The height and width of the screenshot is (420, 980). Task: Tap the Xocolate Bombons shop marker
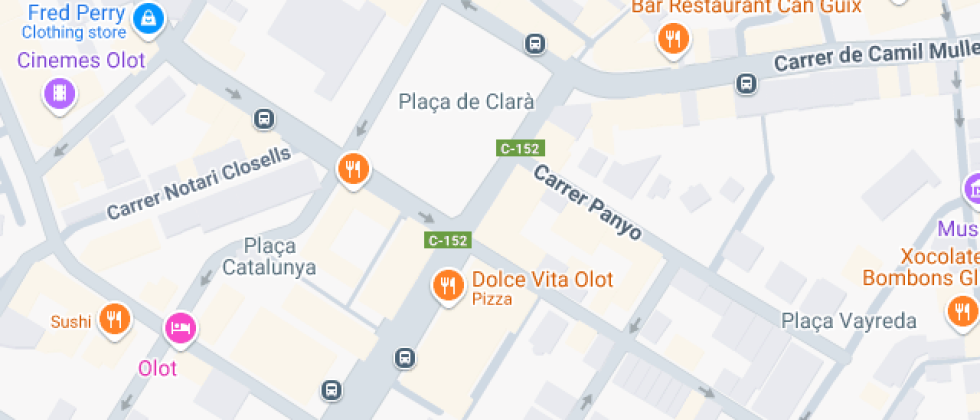pyautogui.click(x=961, y=309)
